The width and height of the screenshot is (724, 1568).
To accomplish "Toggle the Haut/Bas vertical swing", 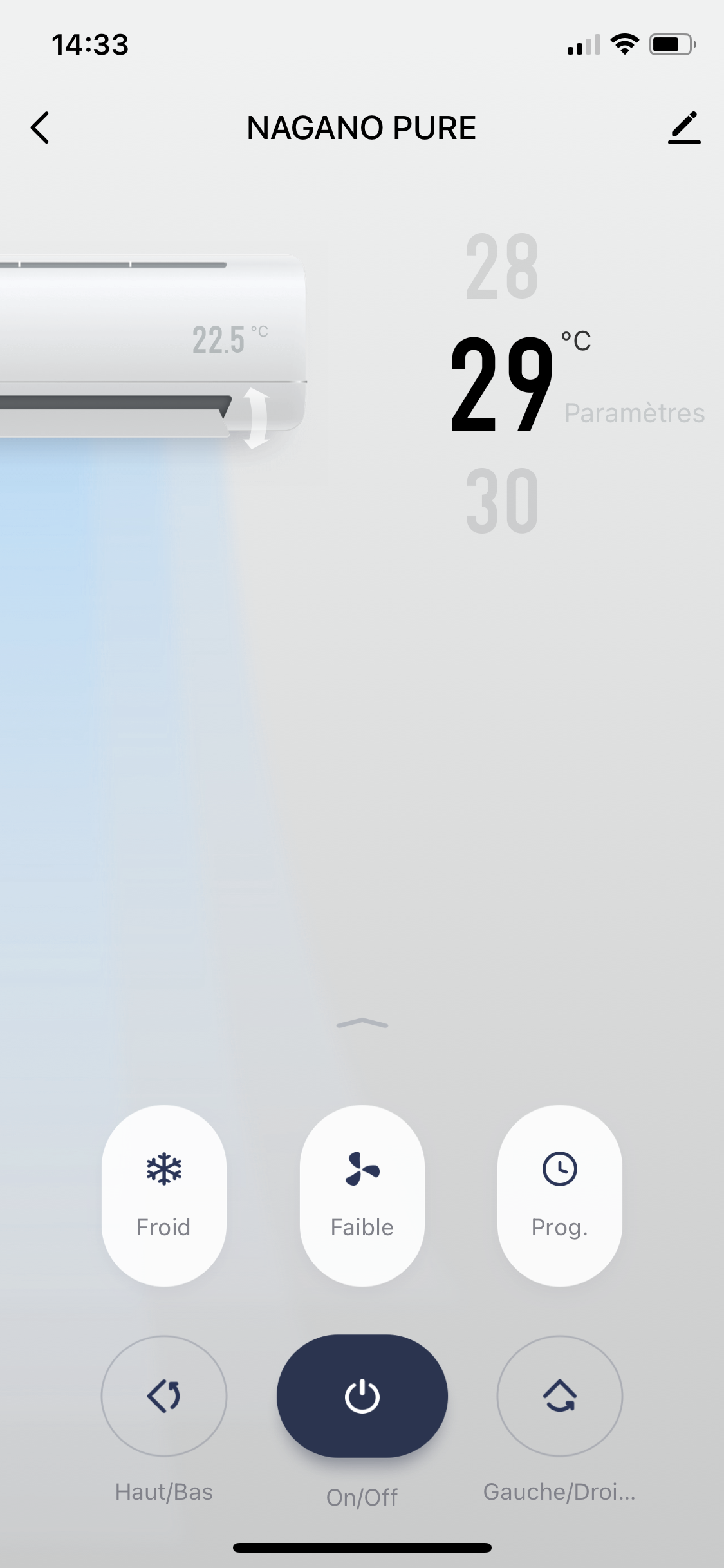I will pyautogui.click(x=164, y=1395).
